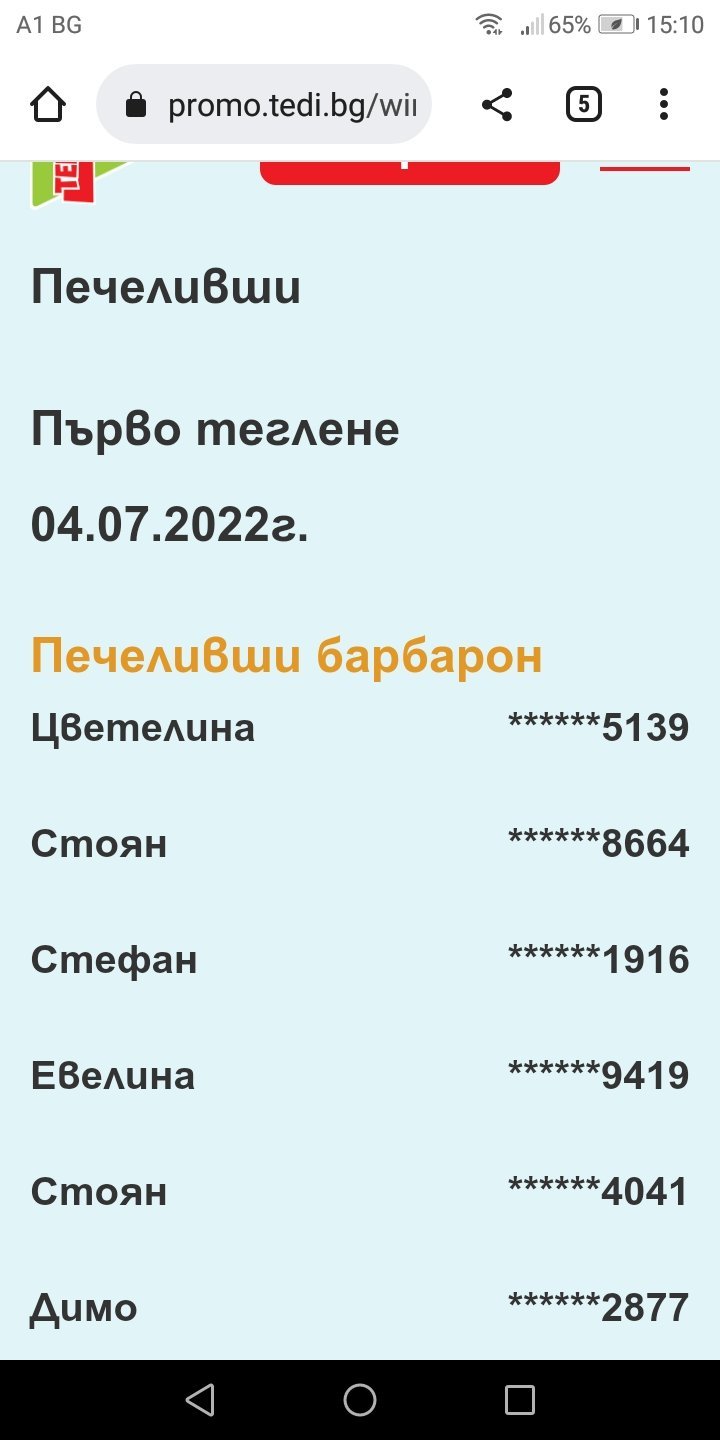Viewport: 720px width, 1440px height.
Task: Open Chrome's three-dot overflow menu
Action: [664, 104]
